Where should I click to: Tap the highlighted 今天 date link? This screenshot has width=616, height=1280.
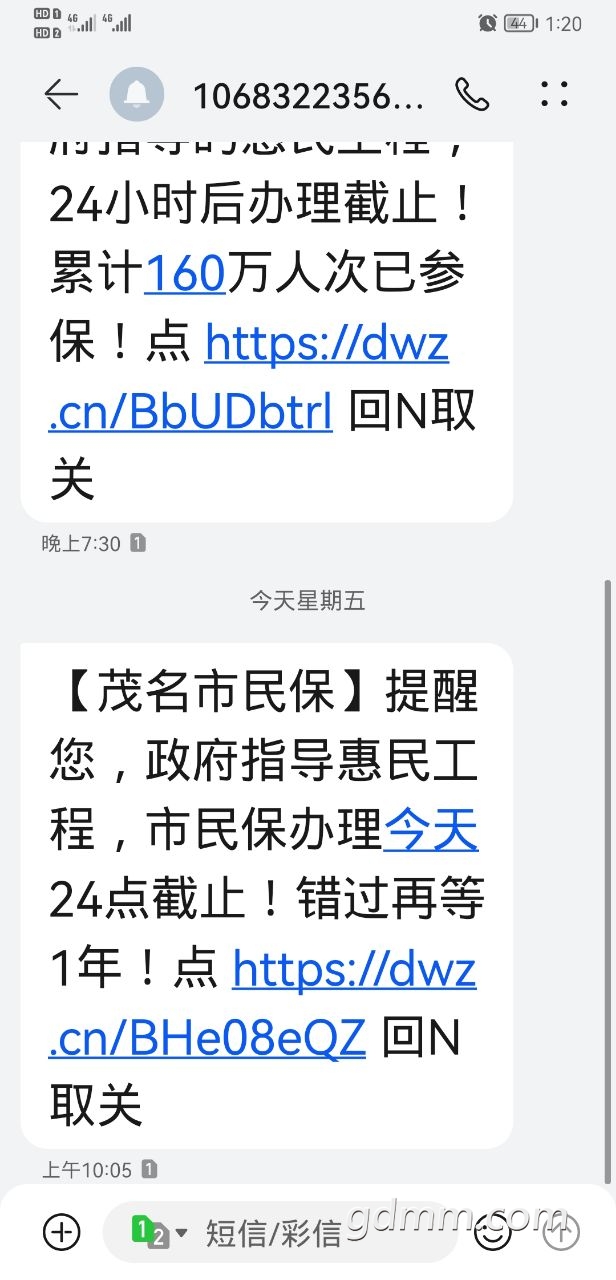tap(431, 832)
